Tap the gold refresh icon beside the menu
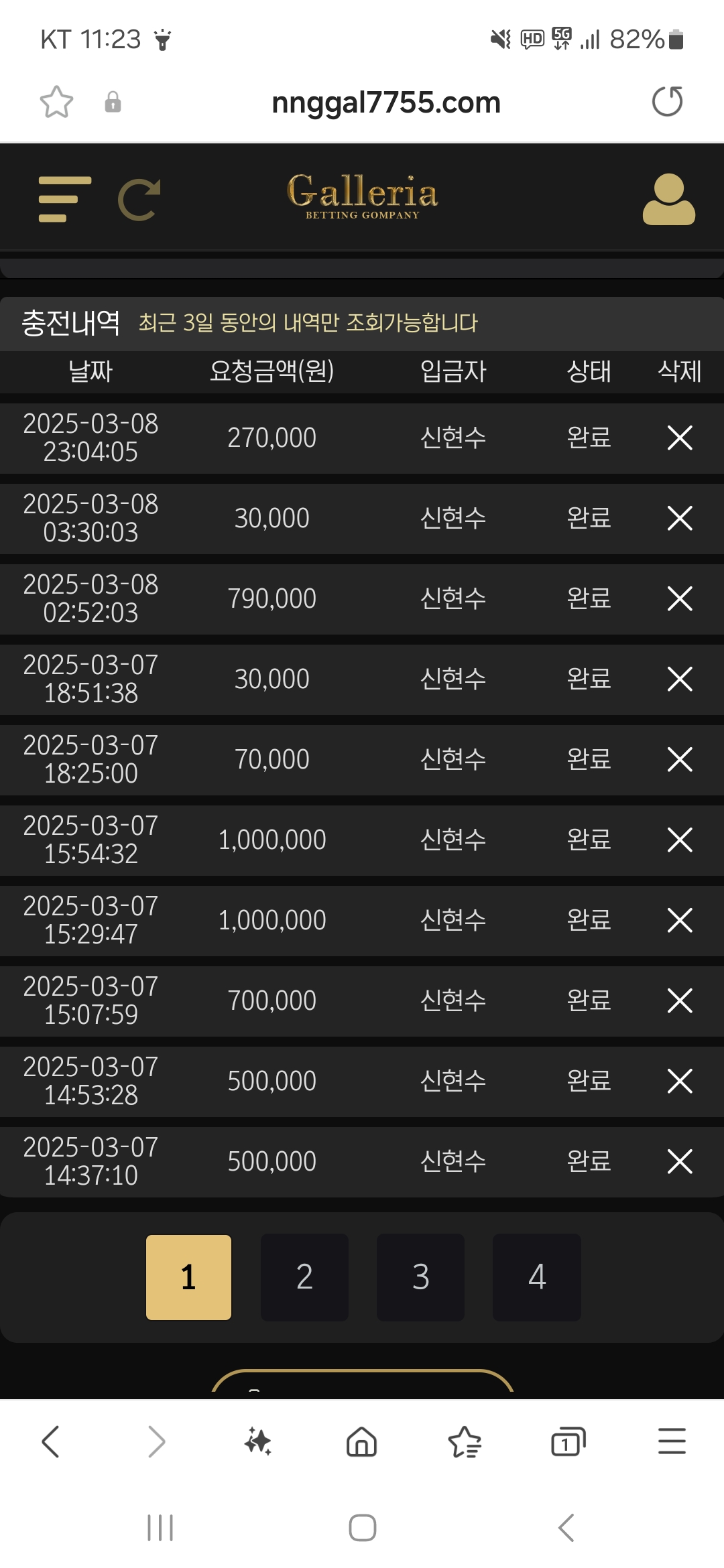 tap(139, 199)
